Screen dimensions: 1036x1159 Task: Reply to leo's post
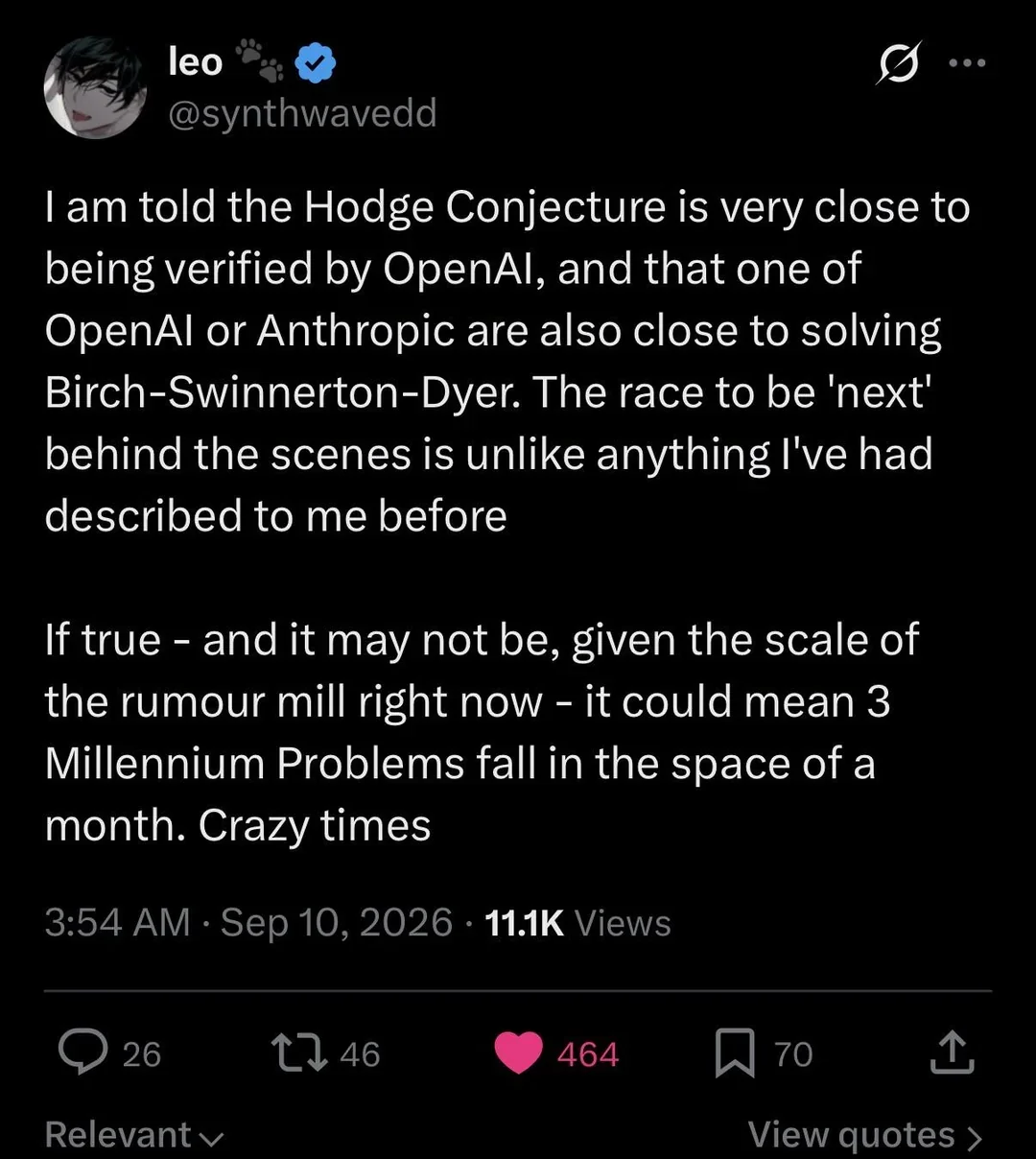(83, 1053)
